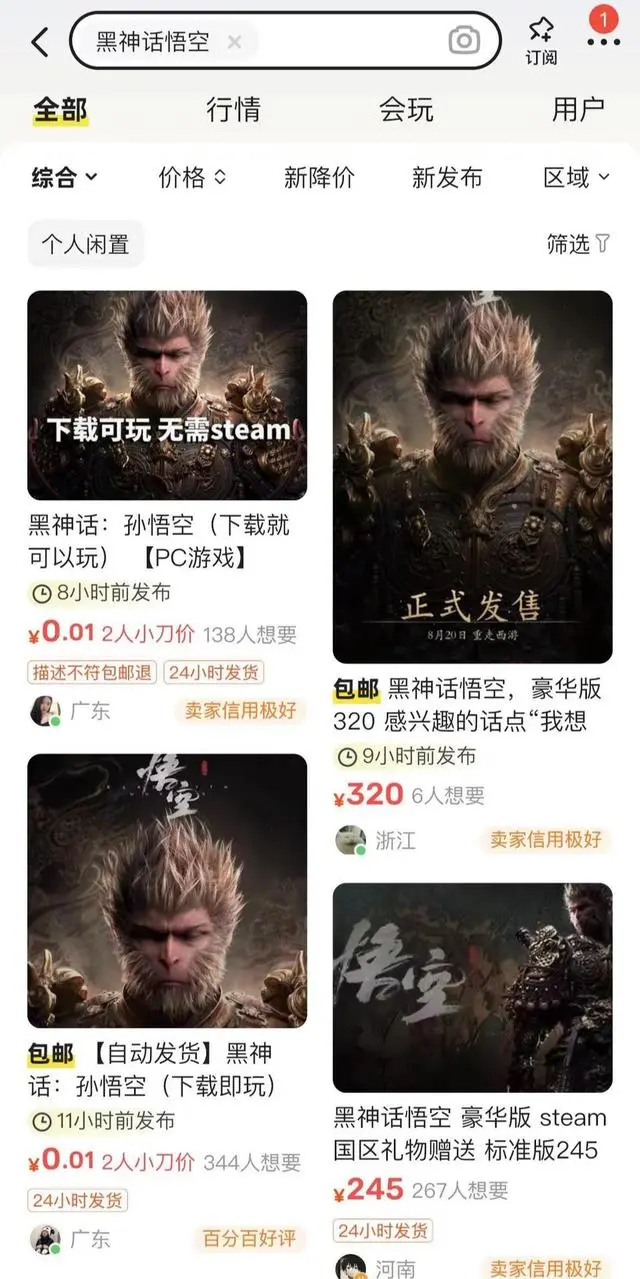Image resolution: width=640 pixels, height=1279 pixels.
Task: Expand the 综合 sort dropdown
Action: click(65, 178)
